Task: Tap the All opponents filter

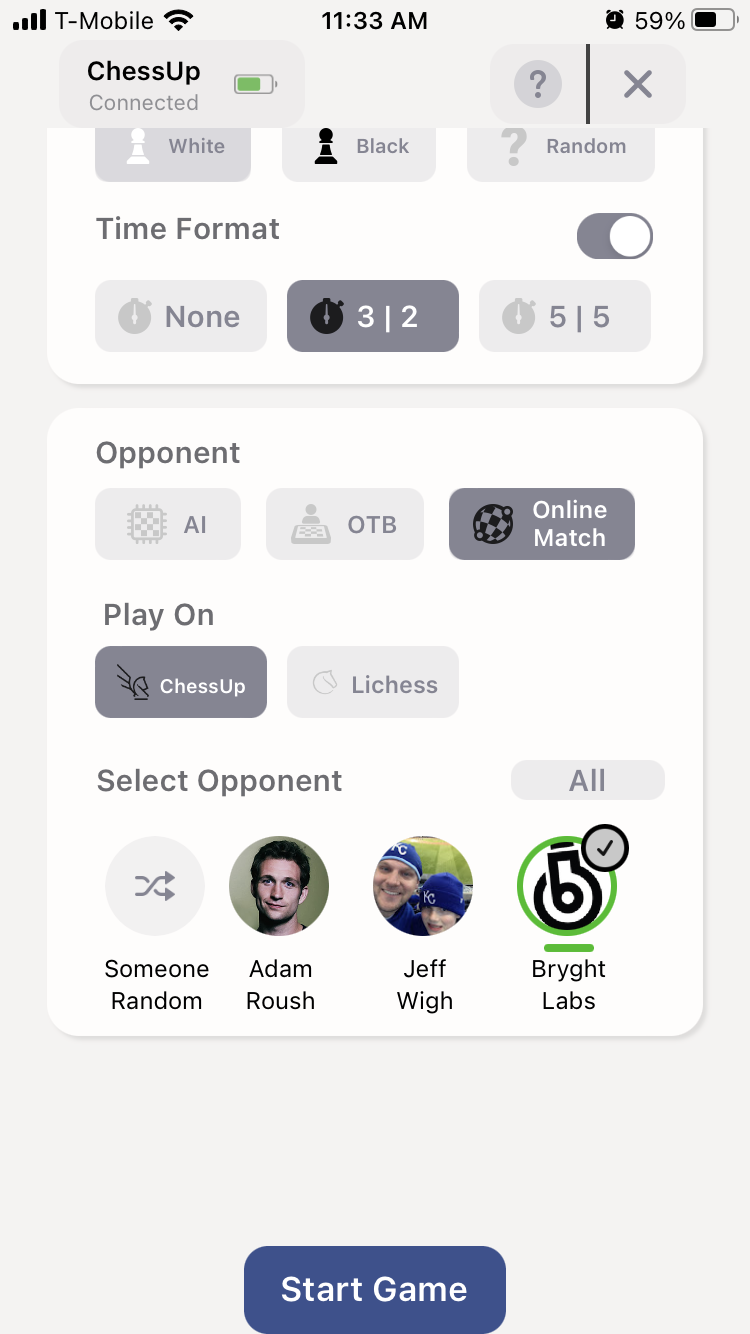Action: [x=587, y=780]
